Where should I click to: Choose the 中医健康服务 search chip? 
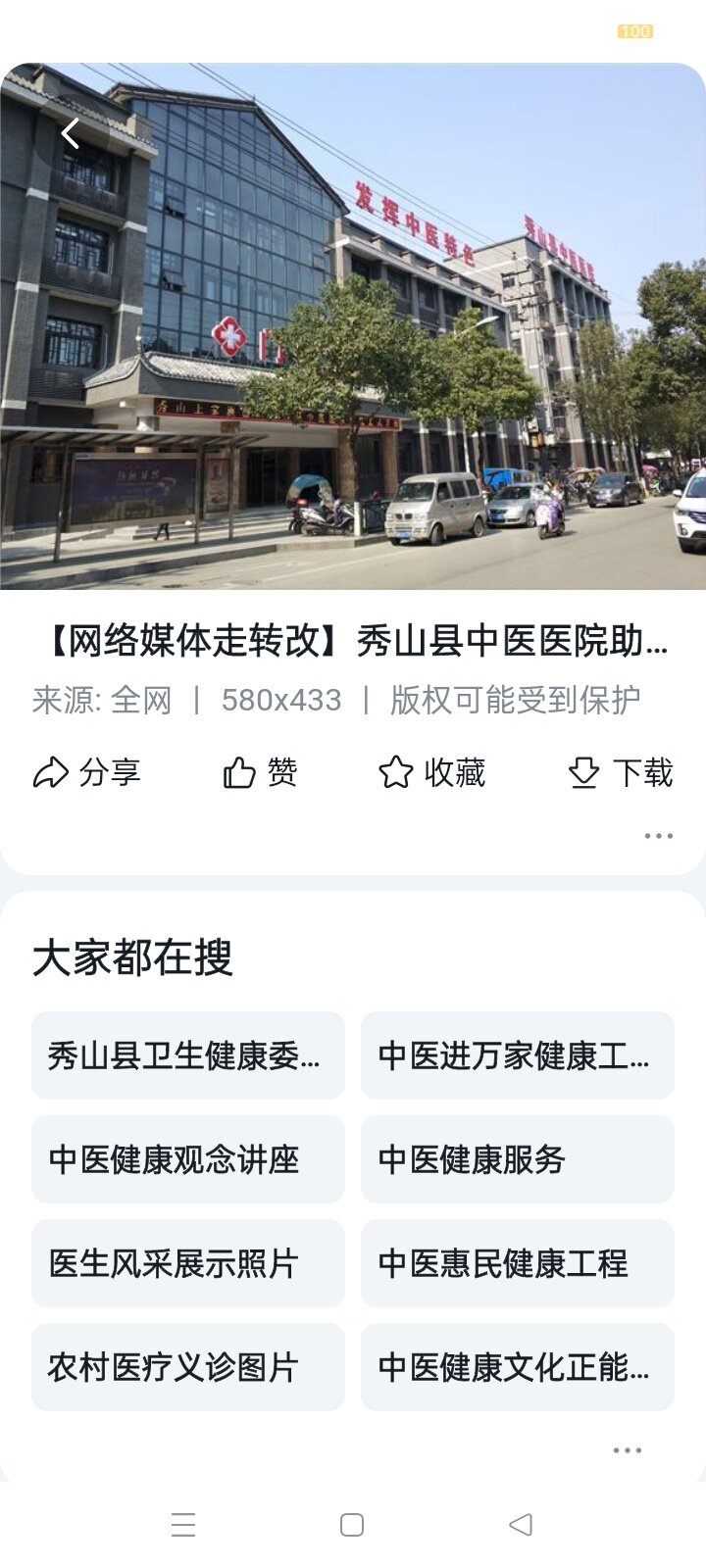518,1159
